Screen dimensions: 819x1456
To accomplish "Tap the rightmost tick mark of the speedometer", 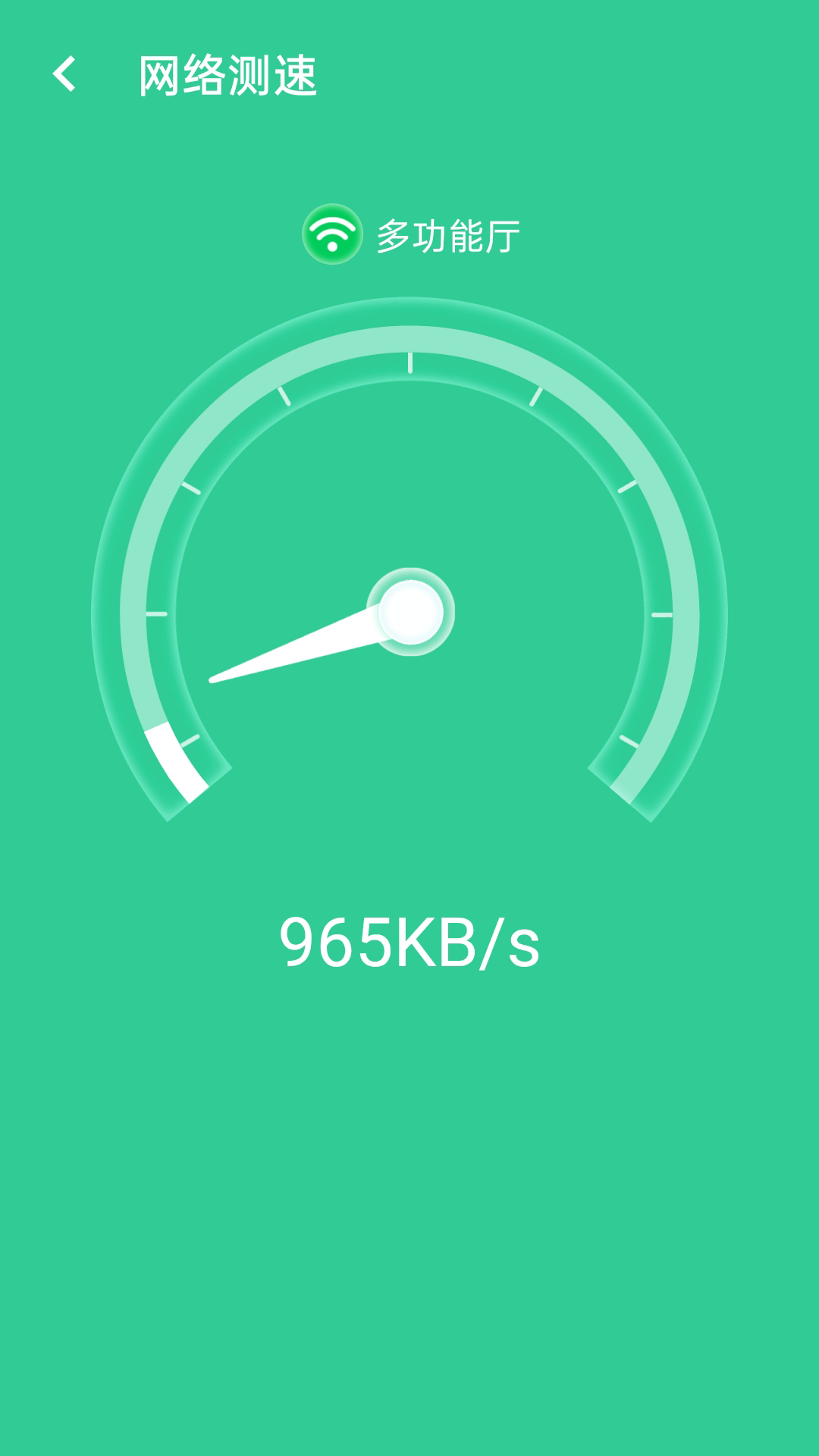I will [664, 613].
